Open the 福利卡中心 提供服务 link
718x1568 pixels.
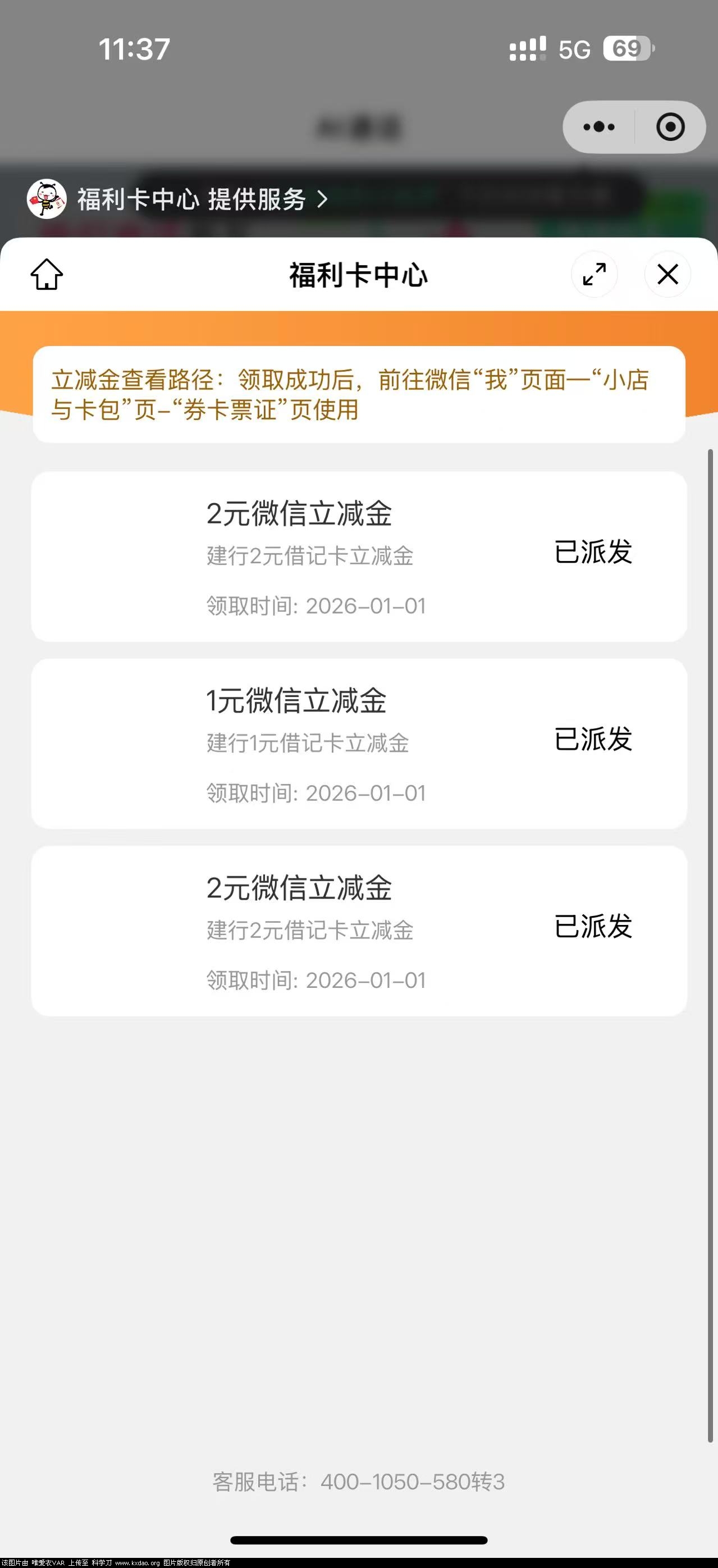191,199
